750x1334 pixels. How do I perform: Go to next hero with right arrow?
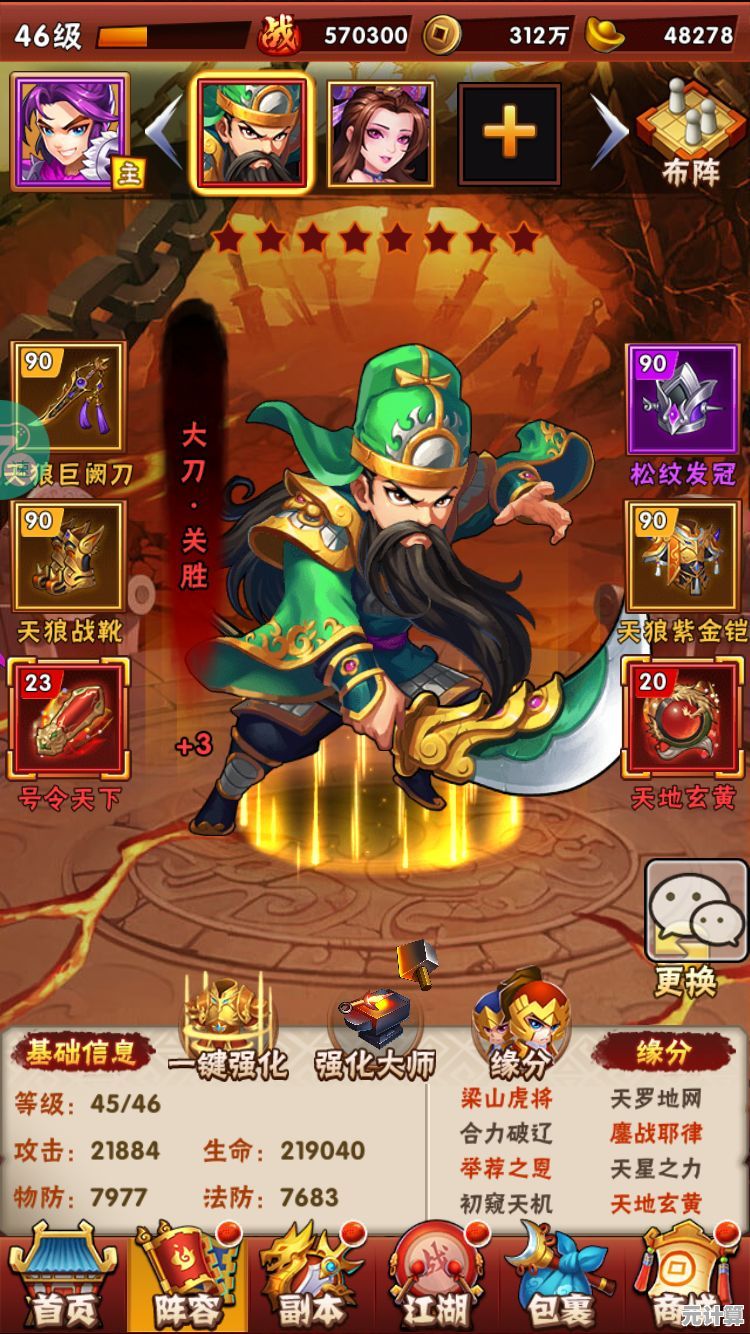(x=607, y=132)
